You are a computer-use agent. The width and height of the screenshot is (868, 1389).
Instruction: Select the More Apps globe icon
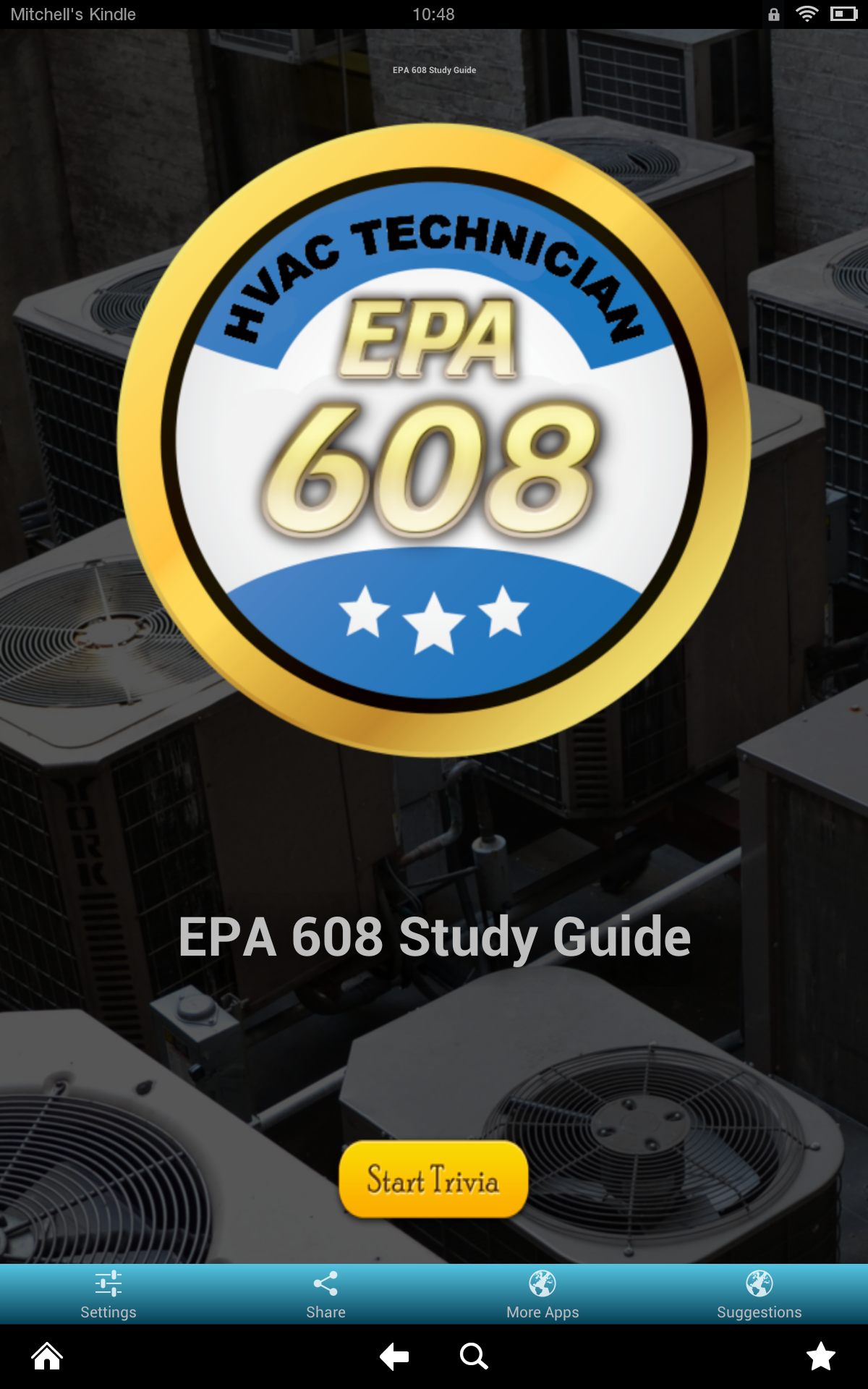(542, 1284)
